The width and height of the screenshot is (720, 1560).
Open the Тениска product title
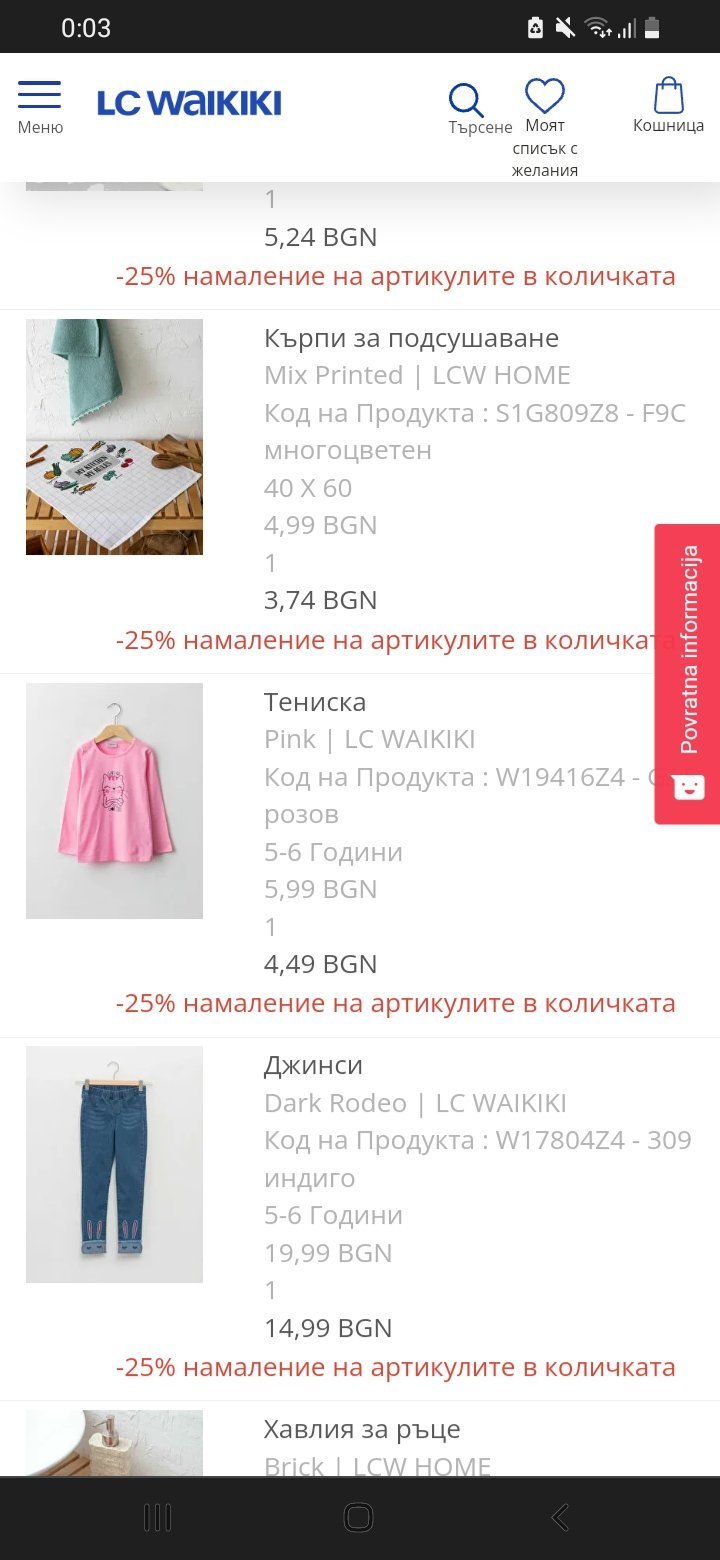pos(315,702)
